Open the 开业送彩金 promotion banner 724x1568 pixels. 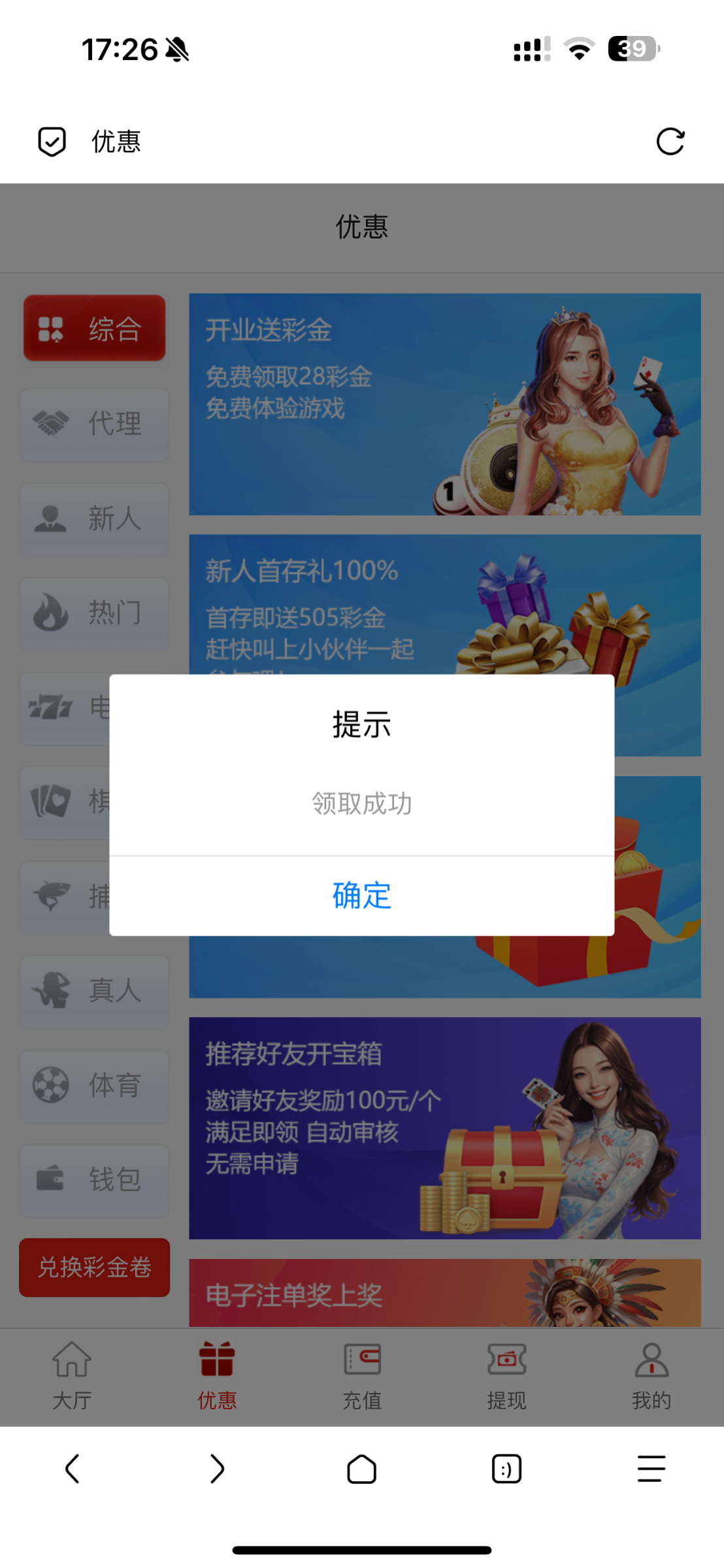pyautogui.click(x=444, y=404)
